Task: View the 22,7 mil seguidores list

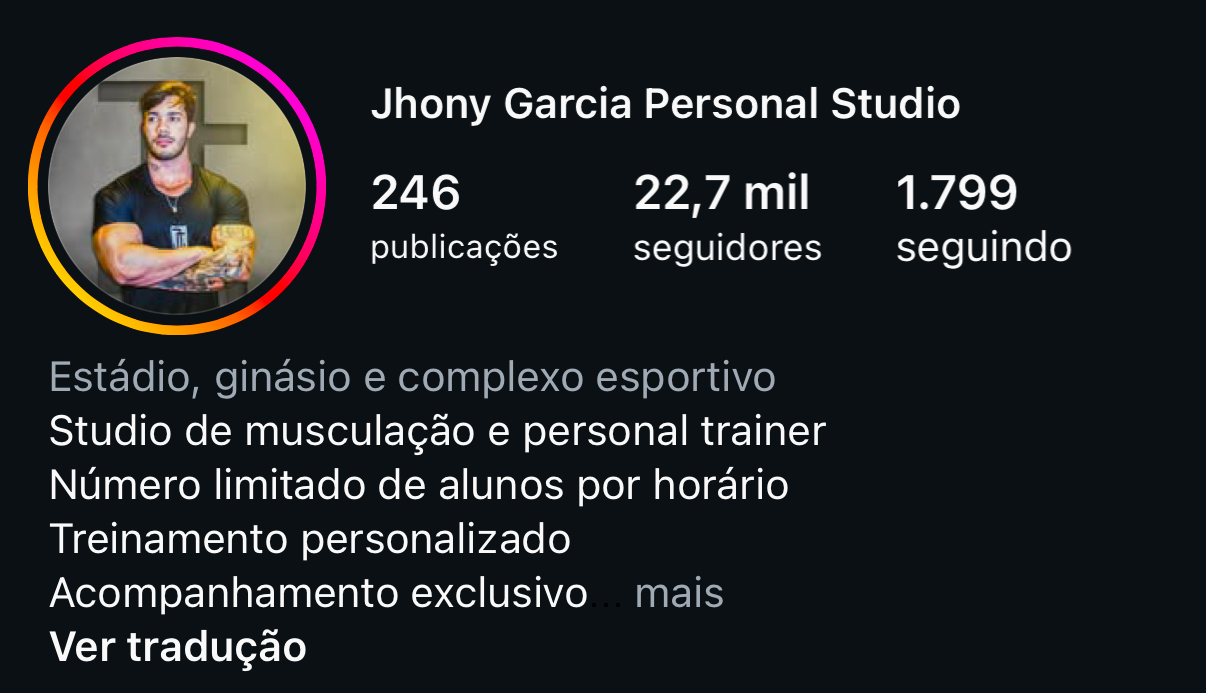Action: point(727,218)
